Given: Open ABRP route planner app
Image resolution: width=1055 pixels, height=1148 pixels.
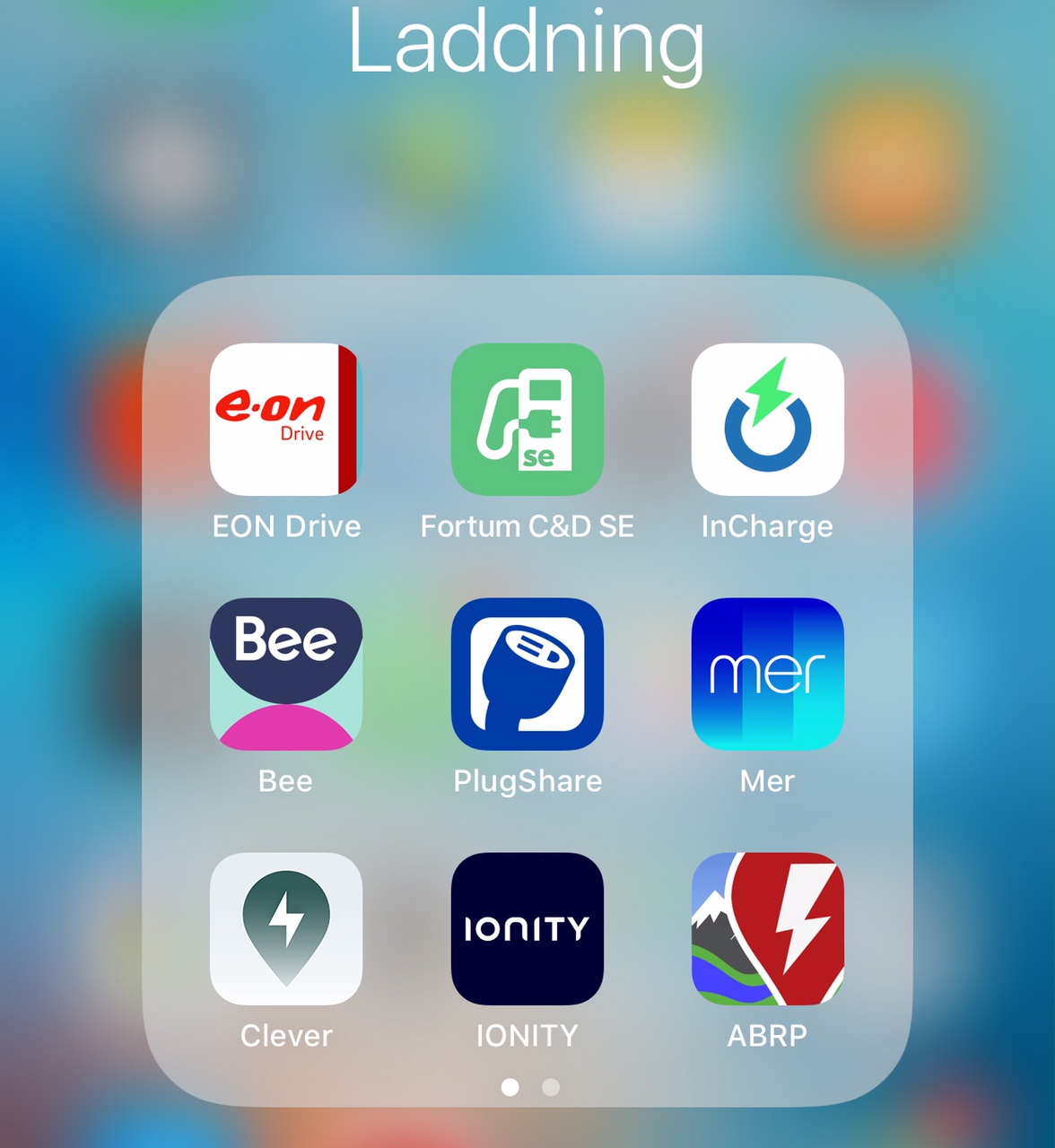Looking at the screenshot, I should [x=767, y=928].
